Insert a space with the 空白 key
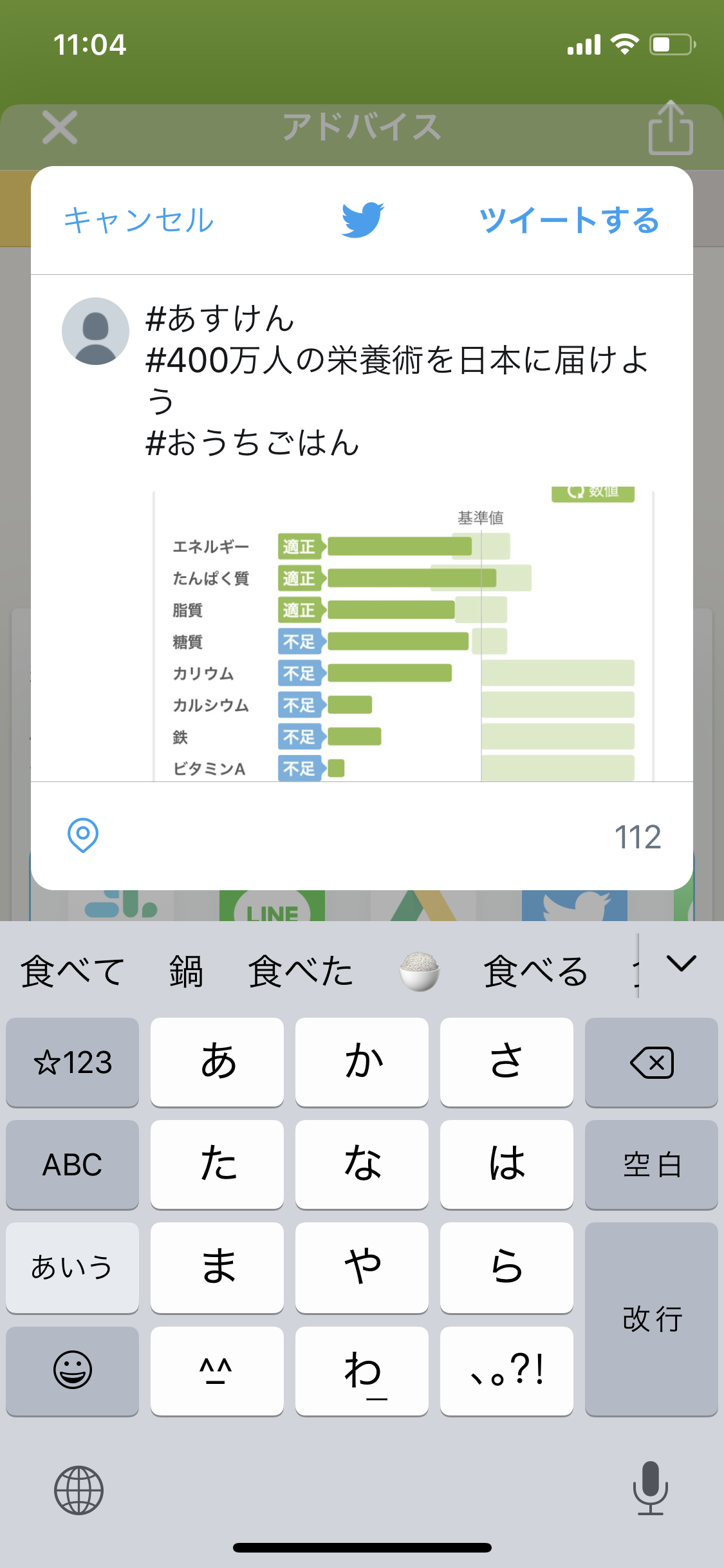This screenshot has width=724, height=1568. 651,1164
